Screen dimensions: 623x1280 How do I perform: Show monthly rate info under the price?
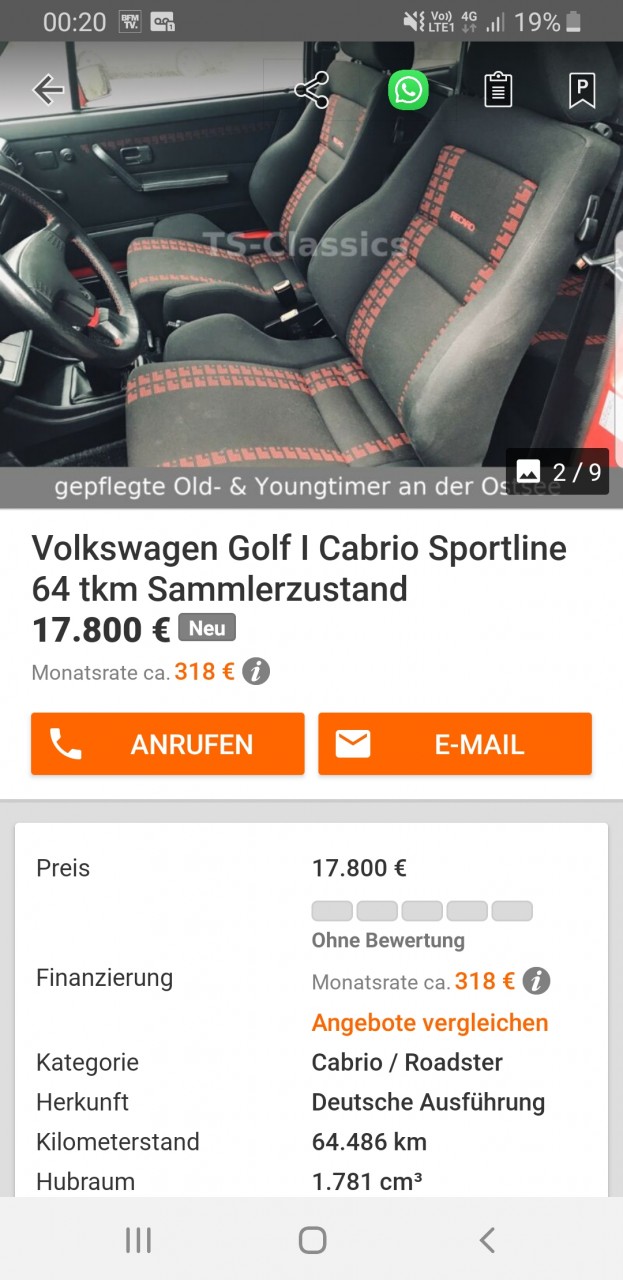point(256,672)
